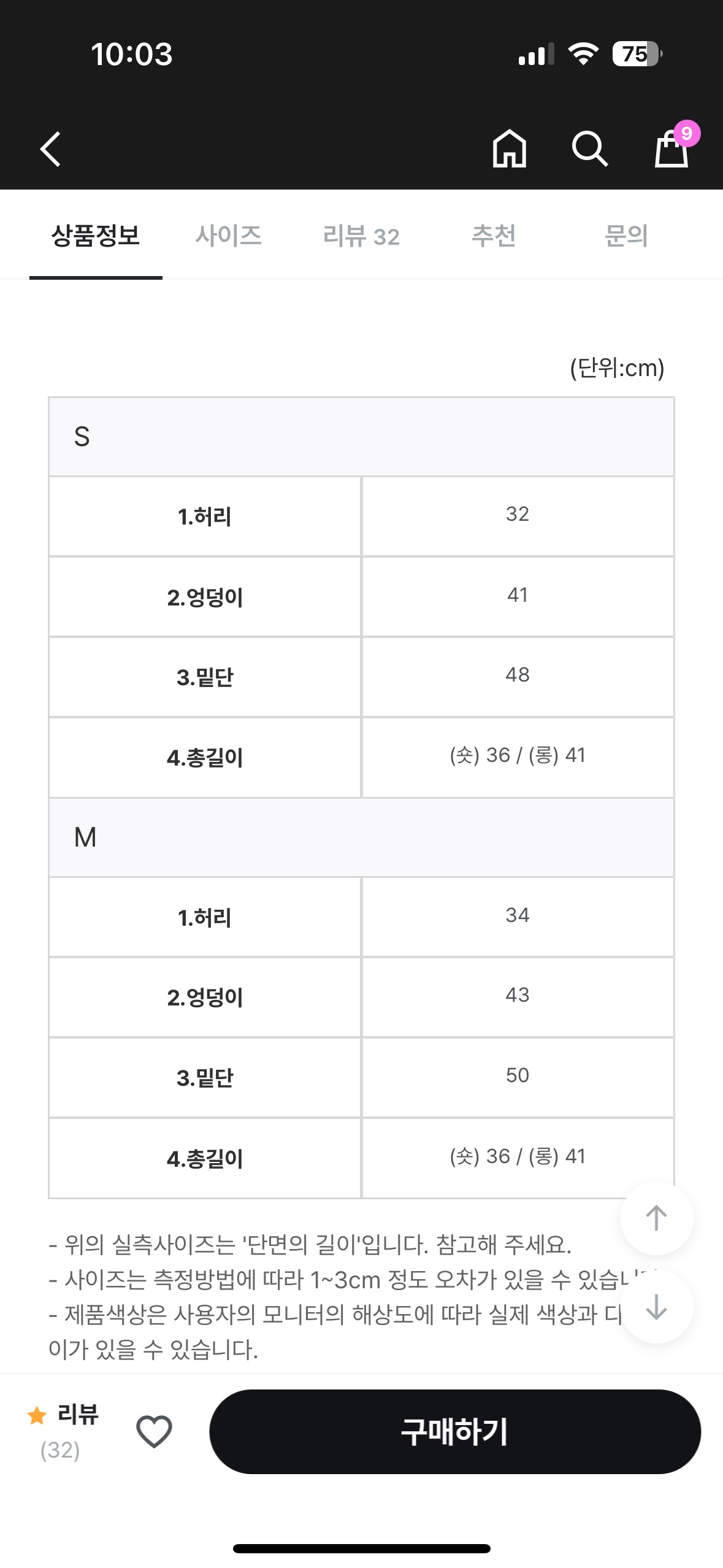Jump to bottom with the down arrow
This screenshot has width=723, height=1568.
(x=656, y=1307)
